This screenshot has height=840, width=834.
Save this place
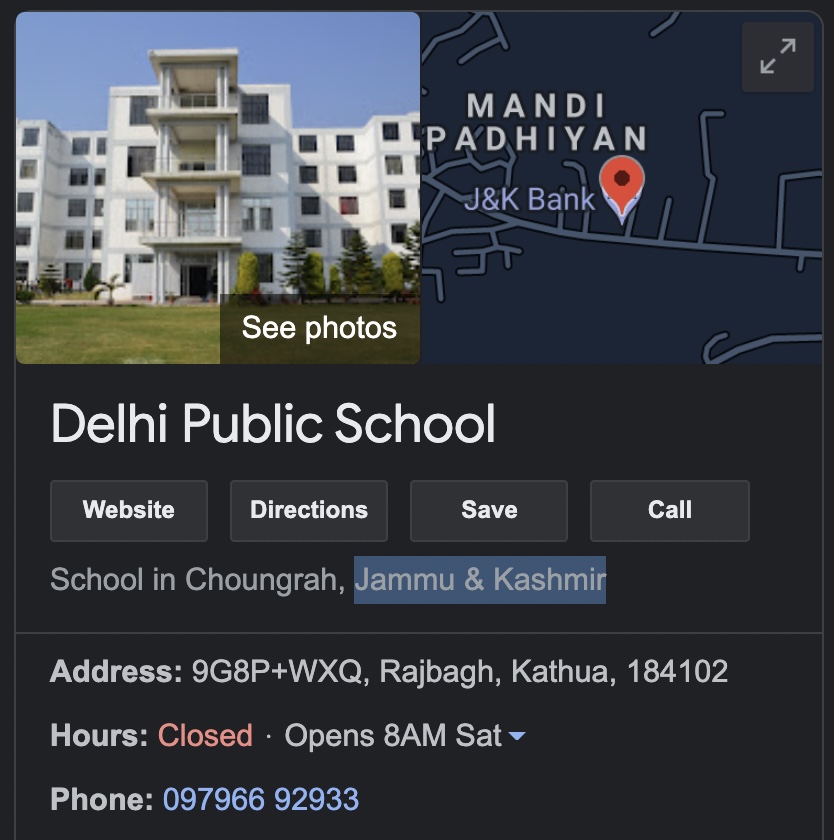[x=489, y=510]
